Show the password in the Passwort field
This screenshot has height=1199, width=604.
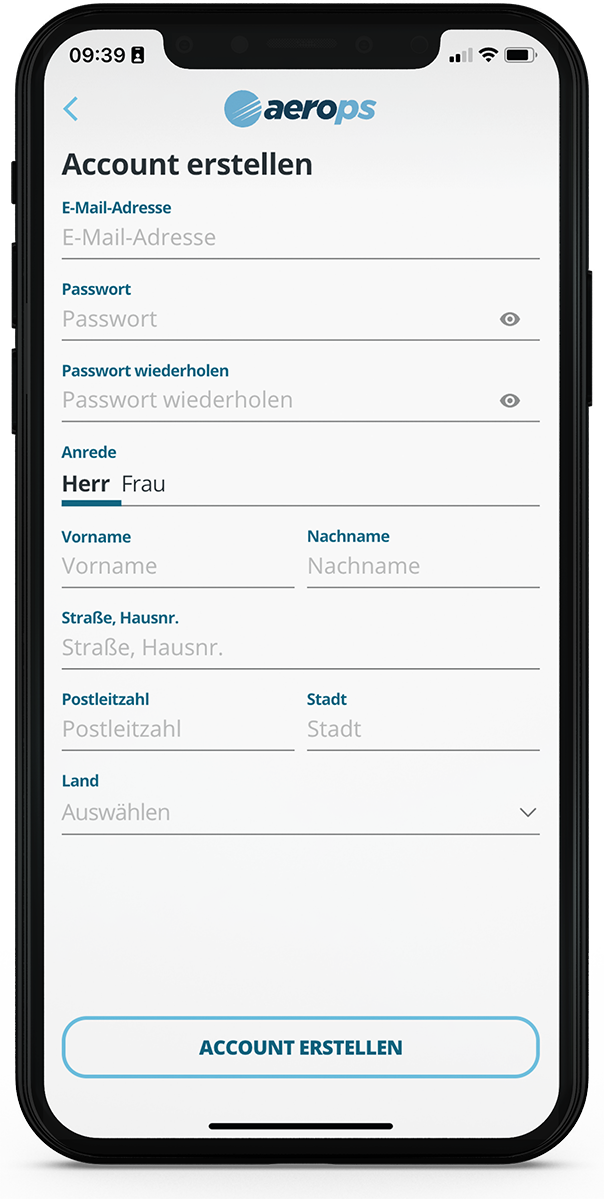tap(510, 319)
